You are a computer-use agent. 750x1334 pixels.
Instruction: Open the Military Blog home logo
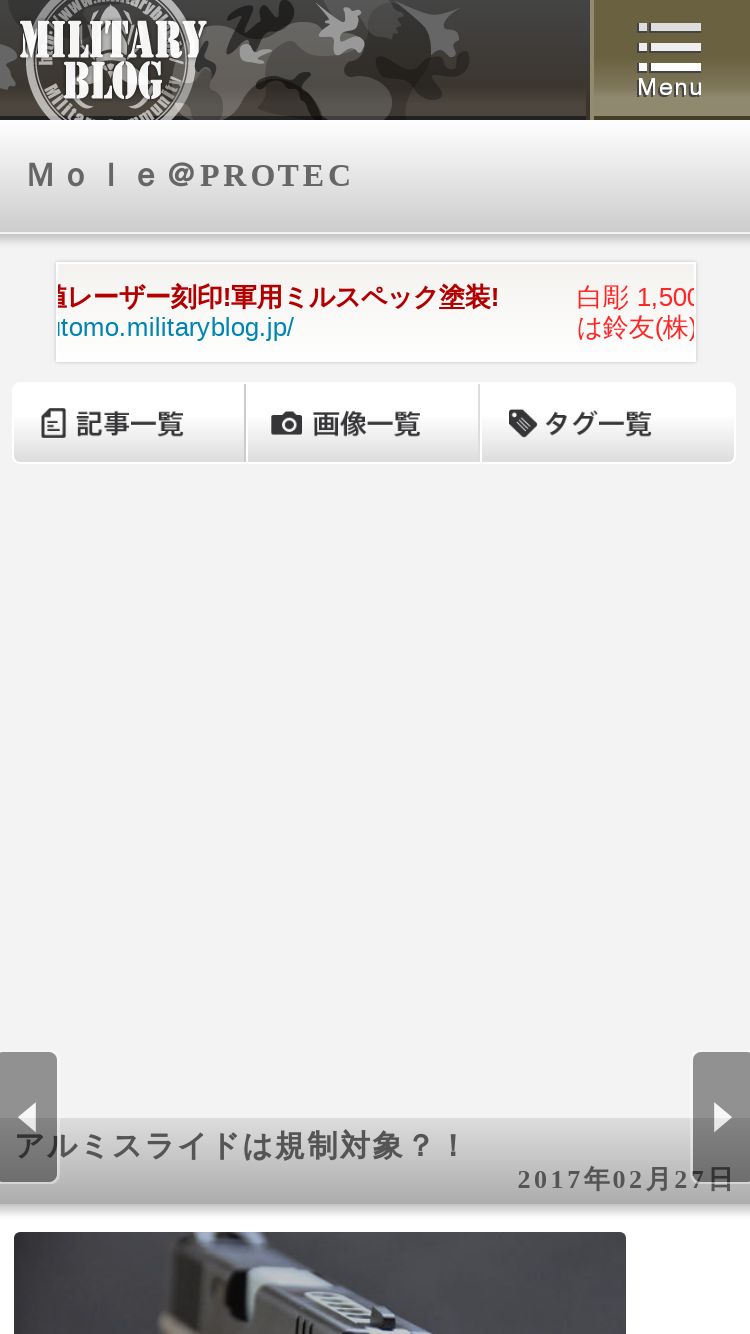(112, 60)
